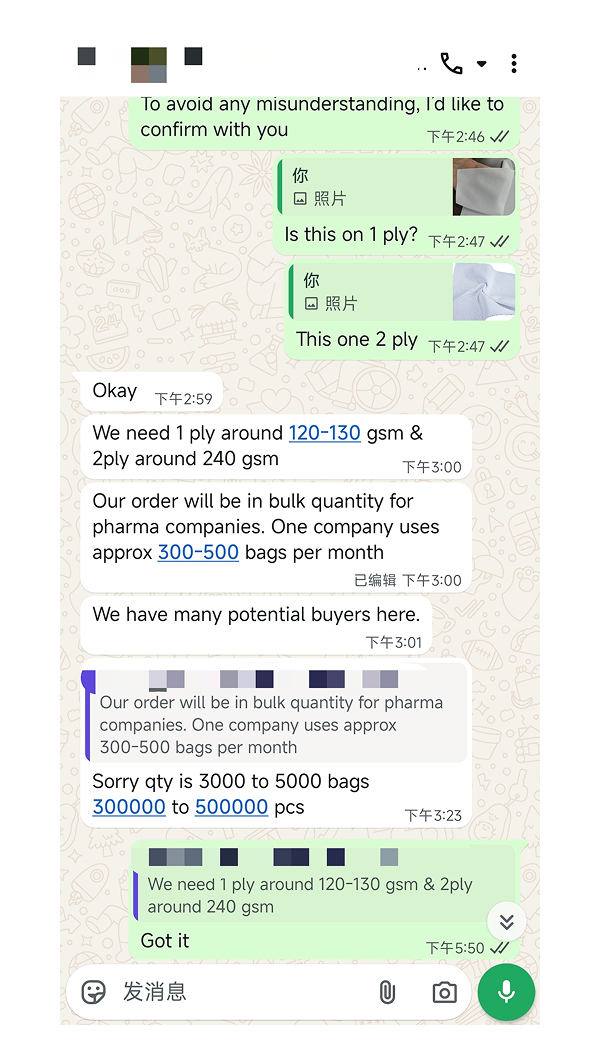600x1050 pixels.
Task: Jump to latest messages with double-arrow button
Action: 507,922
